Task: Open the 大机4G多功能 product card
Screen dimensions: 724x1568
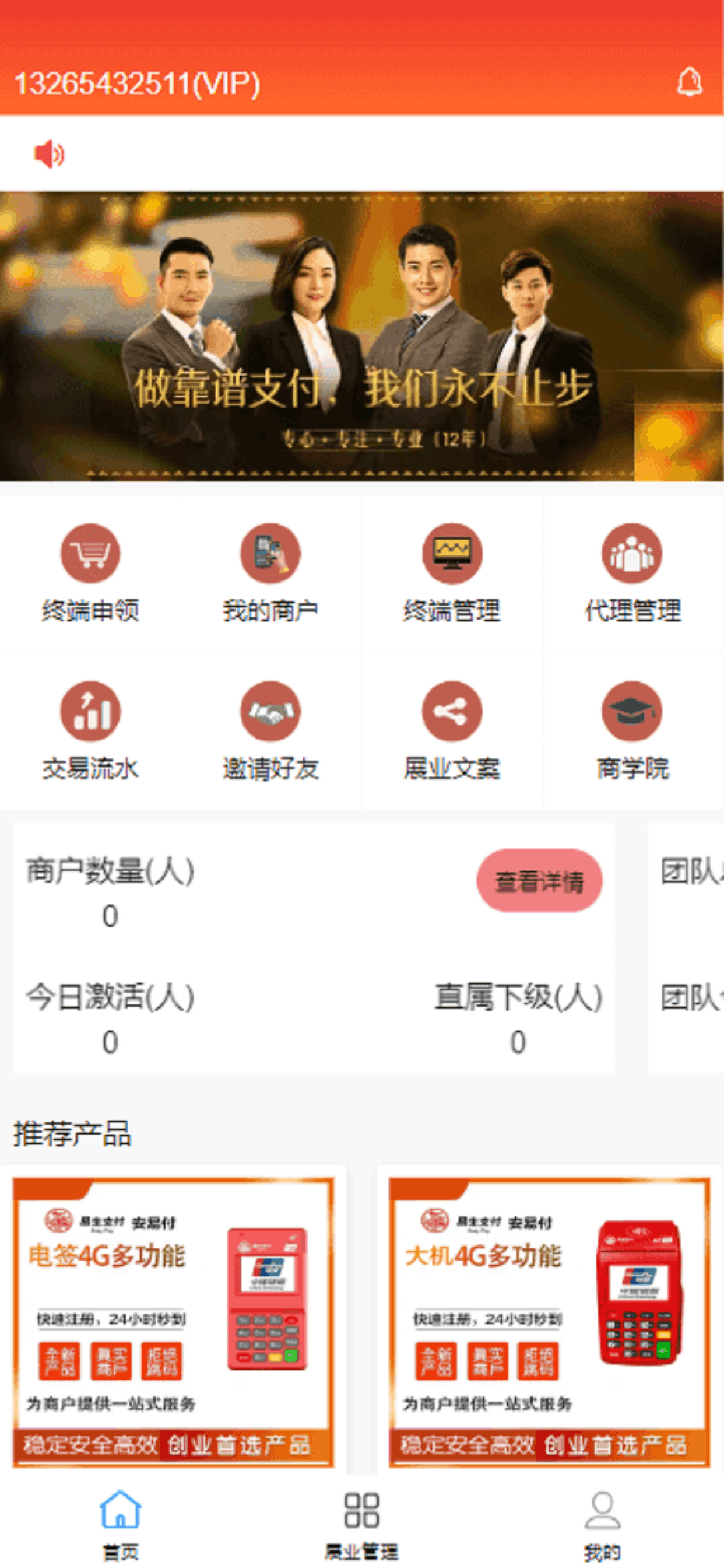Action: [549, 1321]
